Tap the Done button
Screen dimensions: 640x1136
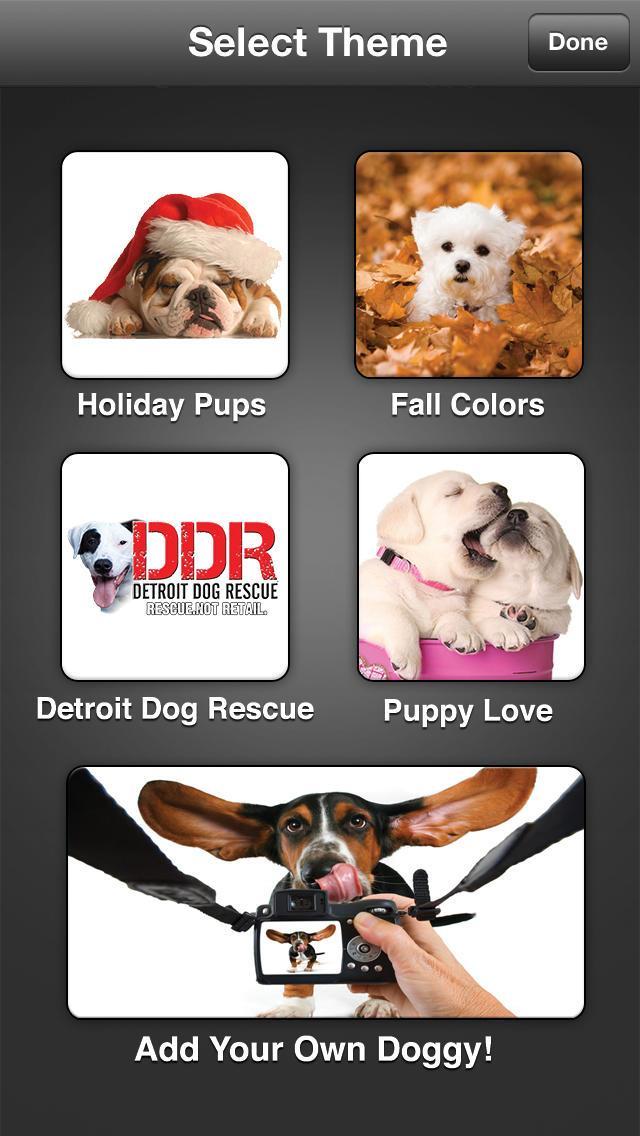point(578,43)
